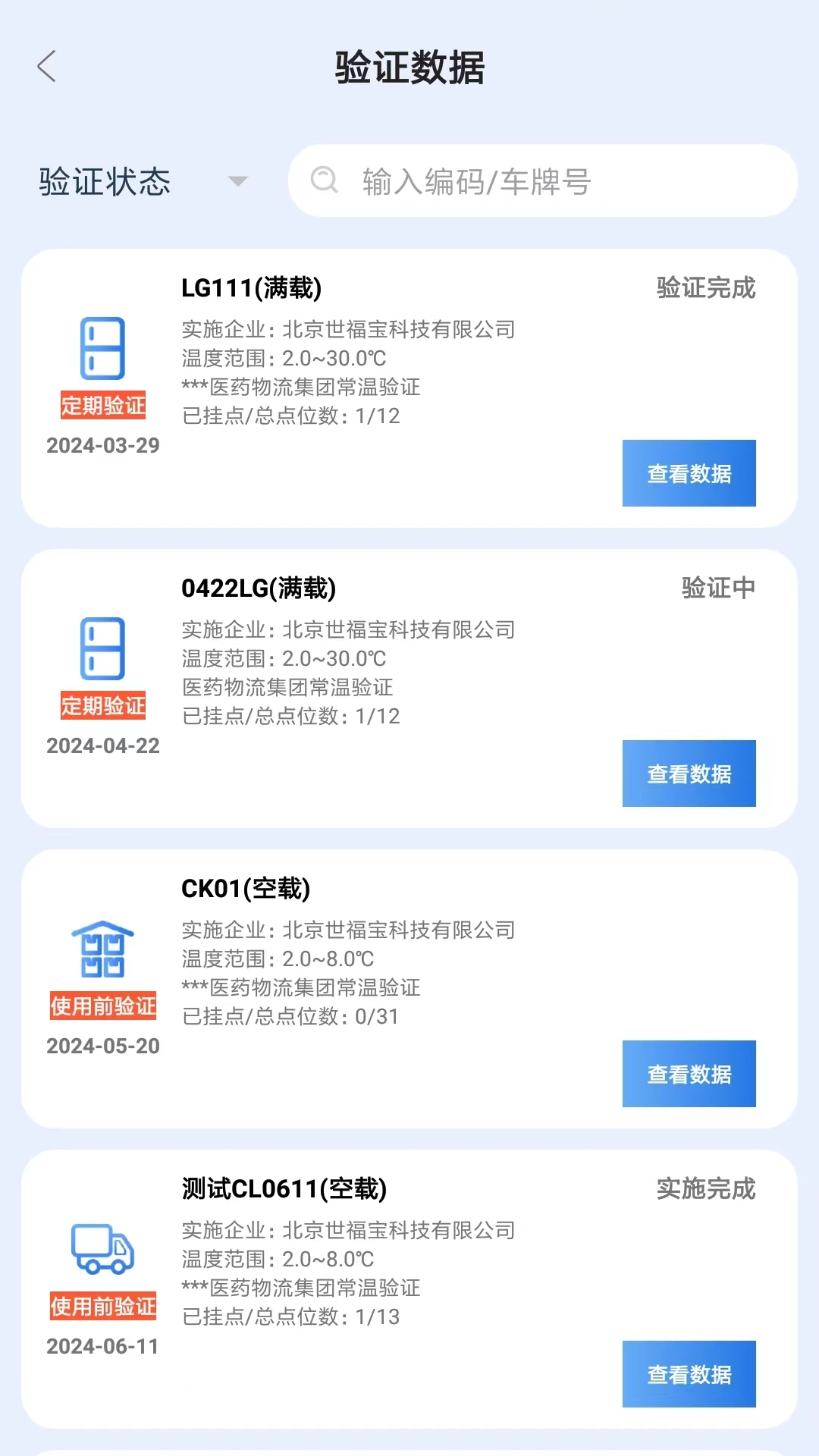Click the search magnifier icon
Viewport: 819px width, 1456px height.
(x=325, y=180)
